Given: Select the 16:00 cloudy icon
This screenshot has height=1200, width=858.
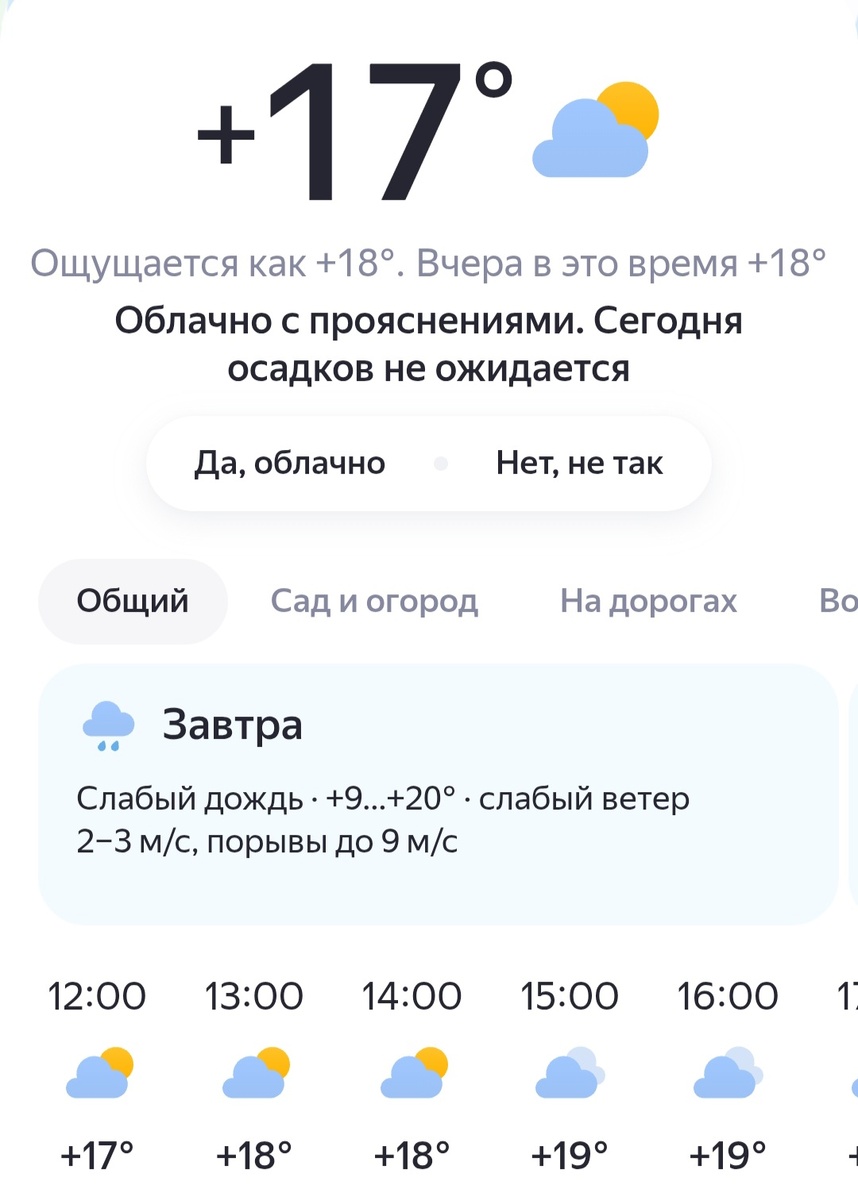Looking at the screenshot, I should click(x=727, y=1074).
